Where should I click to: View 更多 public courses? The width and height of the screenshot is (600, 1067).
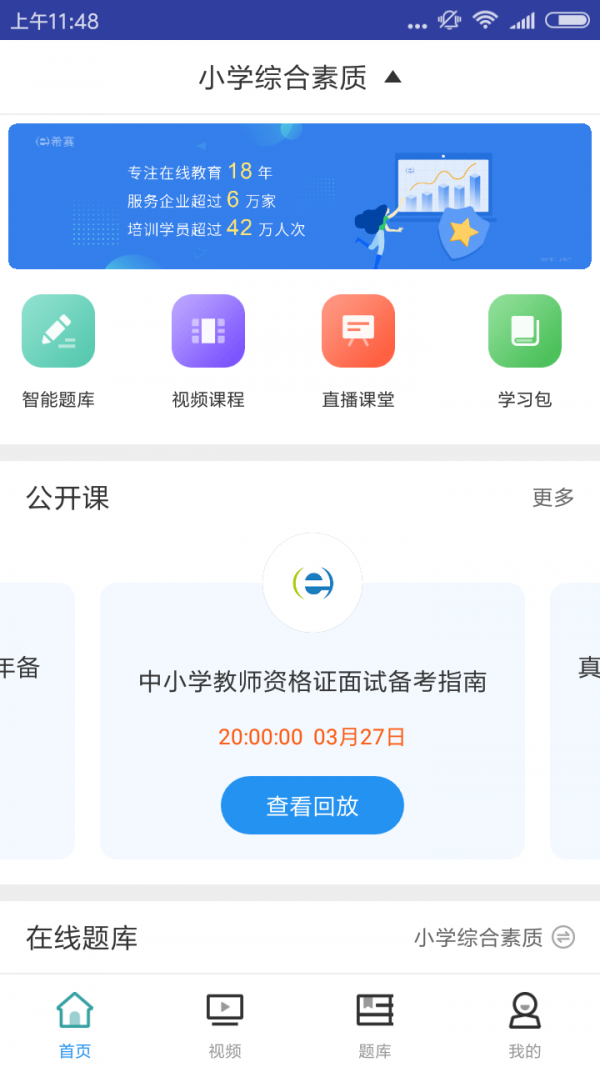coord(553,497)
